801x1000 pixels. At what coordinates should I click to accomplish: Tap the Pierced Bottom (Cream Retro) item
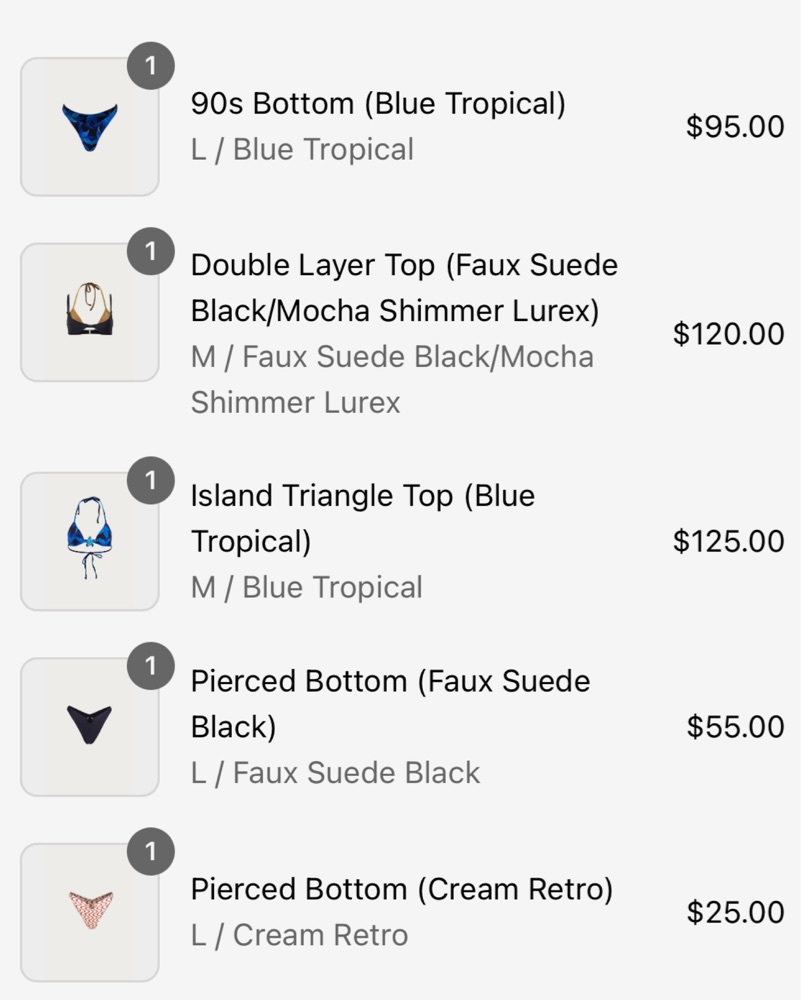point(401,889)
